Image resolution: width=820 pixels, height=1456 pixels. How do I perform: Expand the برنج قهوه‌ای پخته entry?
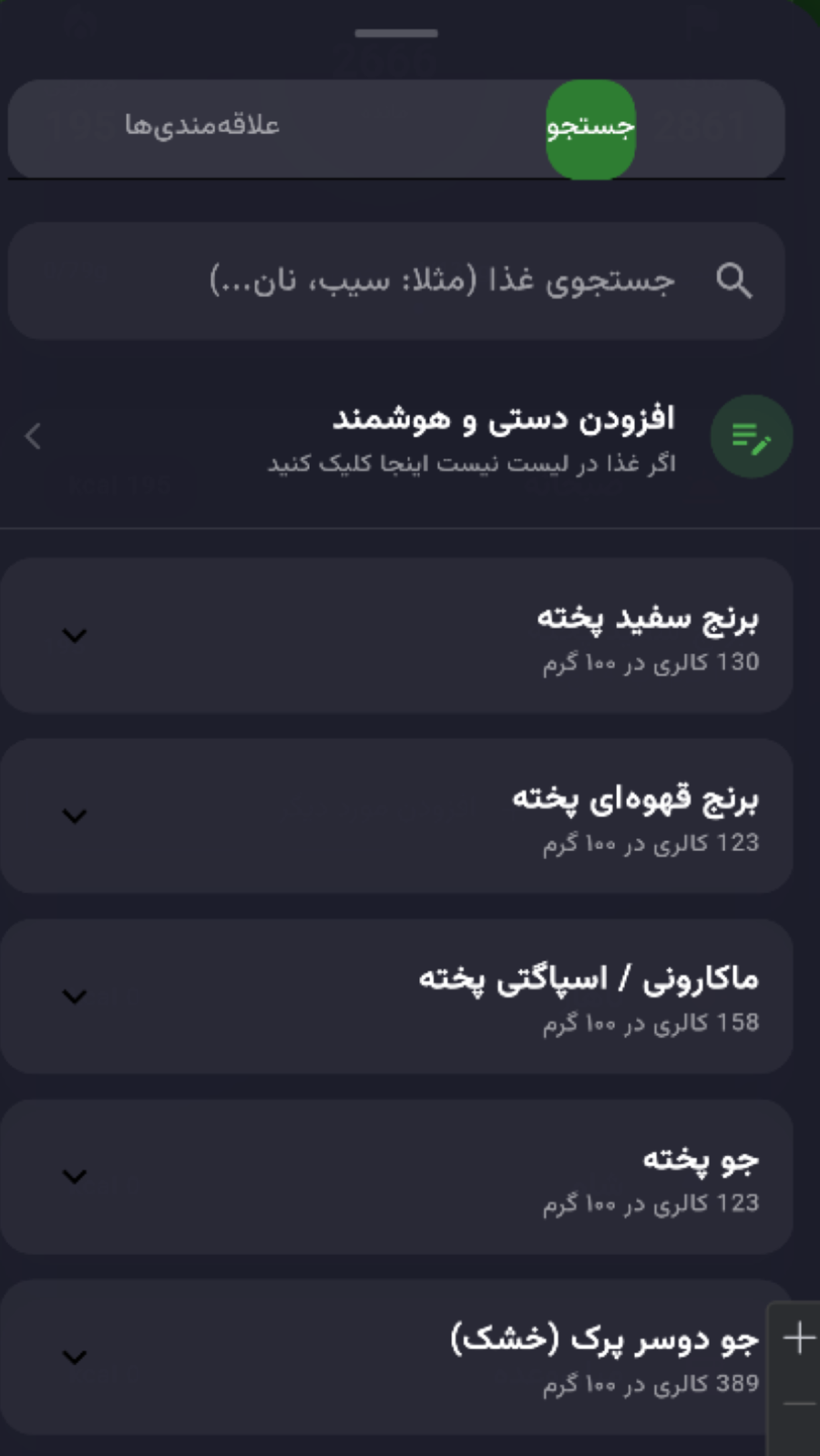[x=75, y=815]
